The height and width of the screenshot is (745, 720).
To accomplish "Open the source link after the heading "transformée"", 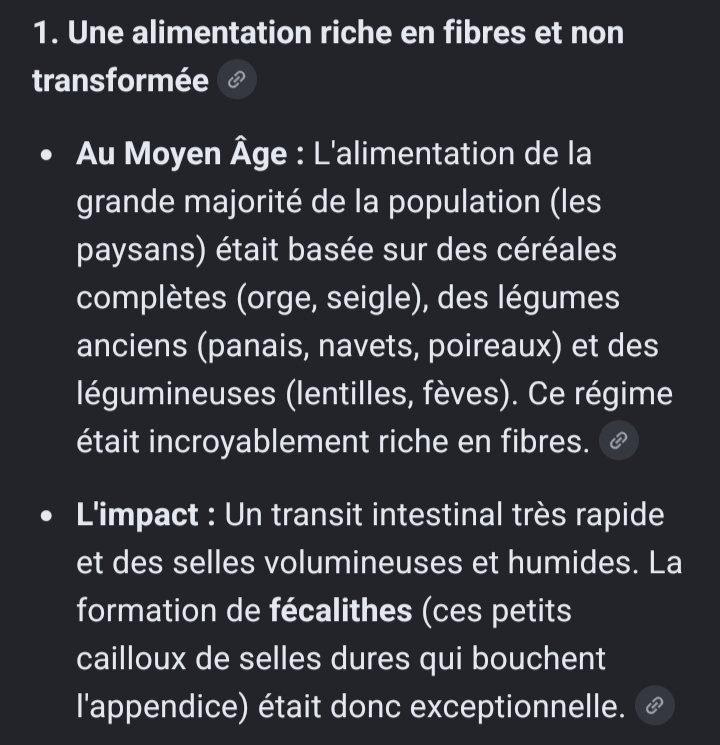I will 237,79.
